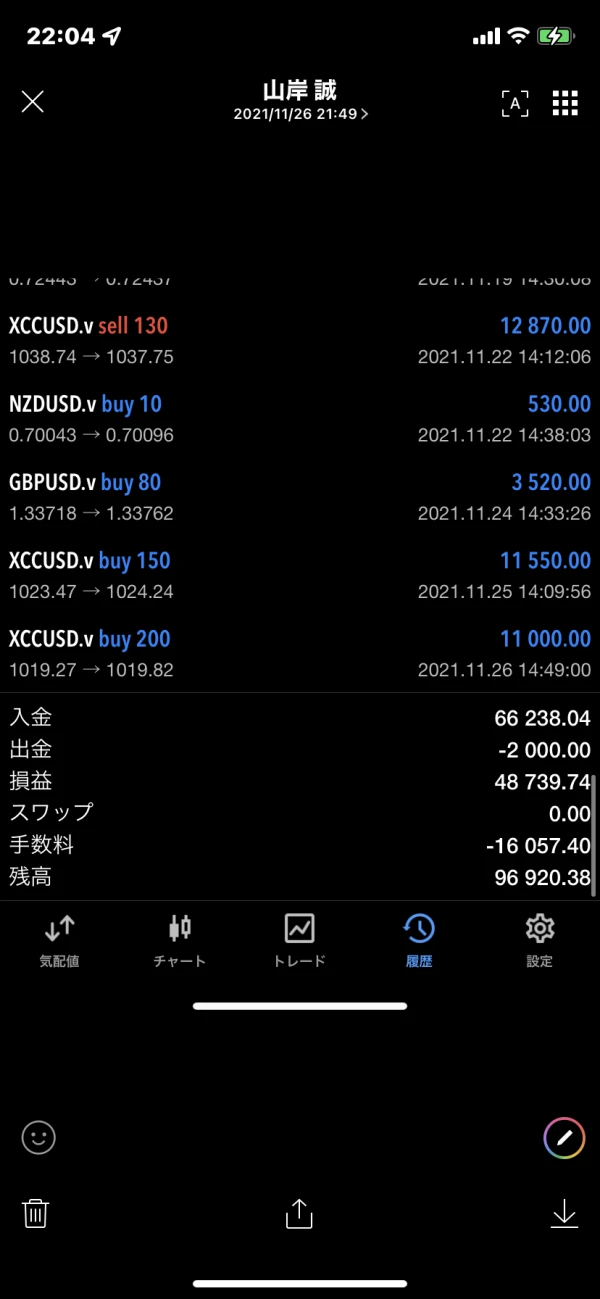Share this image
The image size is (600, 1299).
coord(299,1213)
